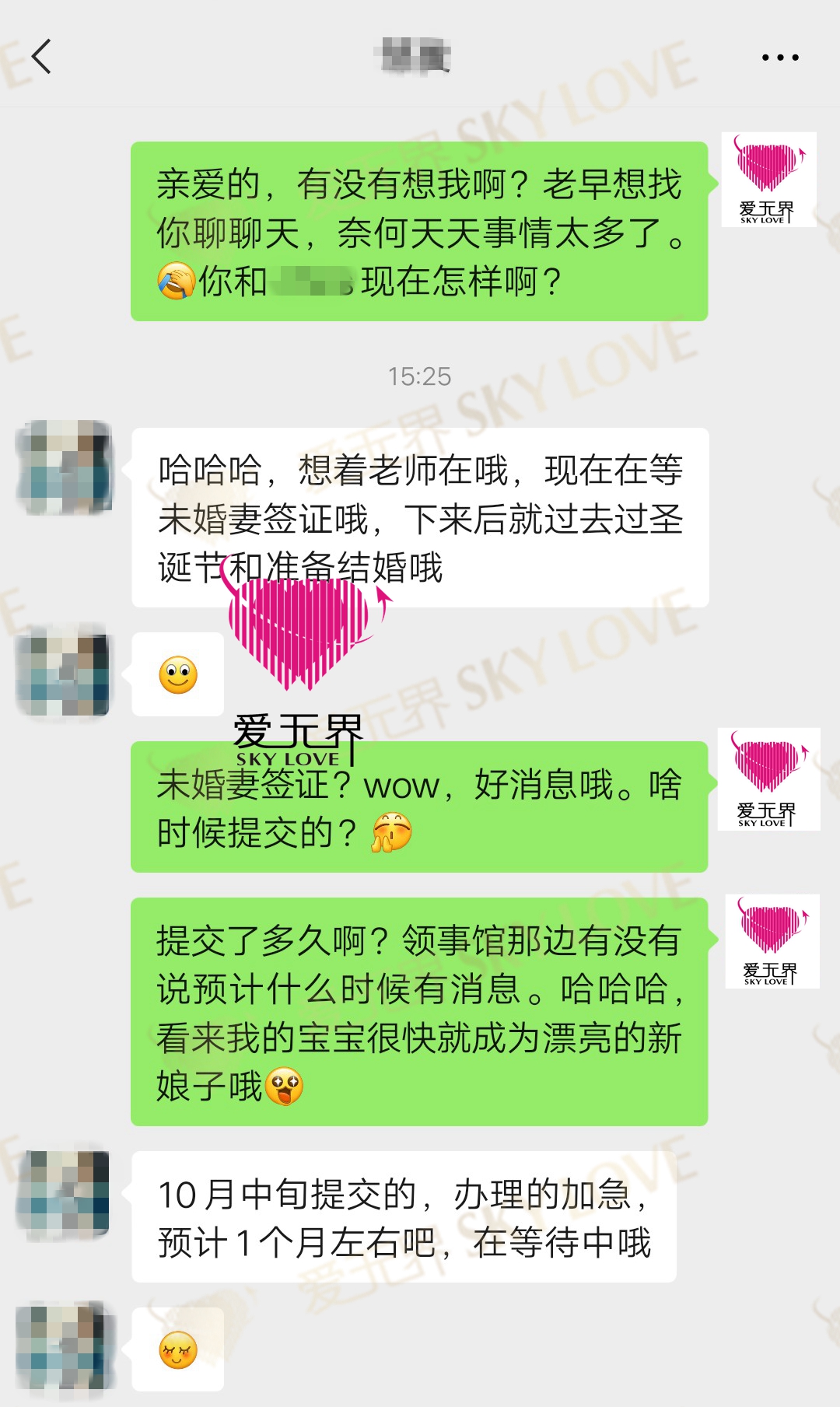Image resolution: width=840 pixels, height=1407 pixels.
Task: Open sender's avatar beside the 亲爱的 message
Action: coord(768,180)
